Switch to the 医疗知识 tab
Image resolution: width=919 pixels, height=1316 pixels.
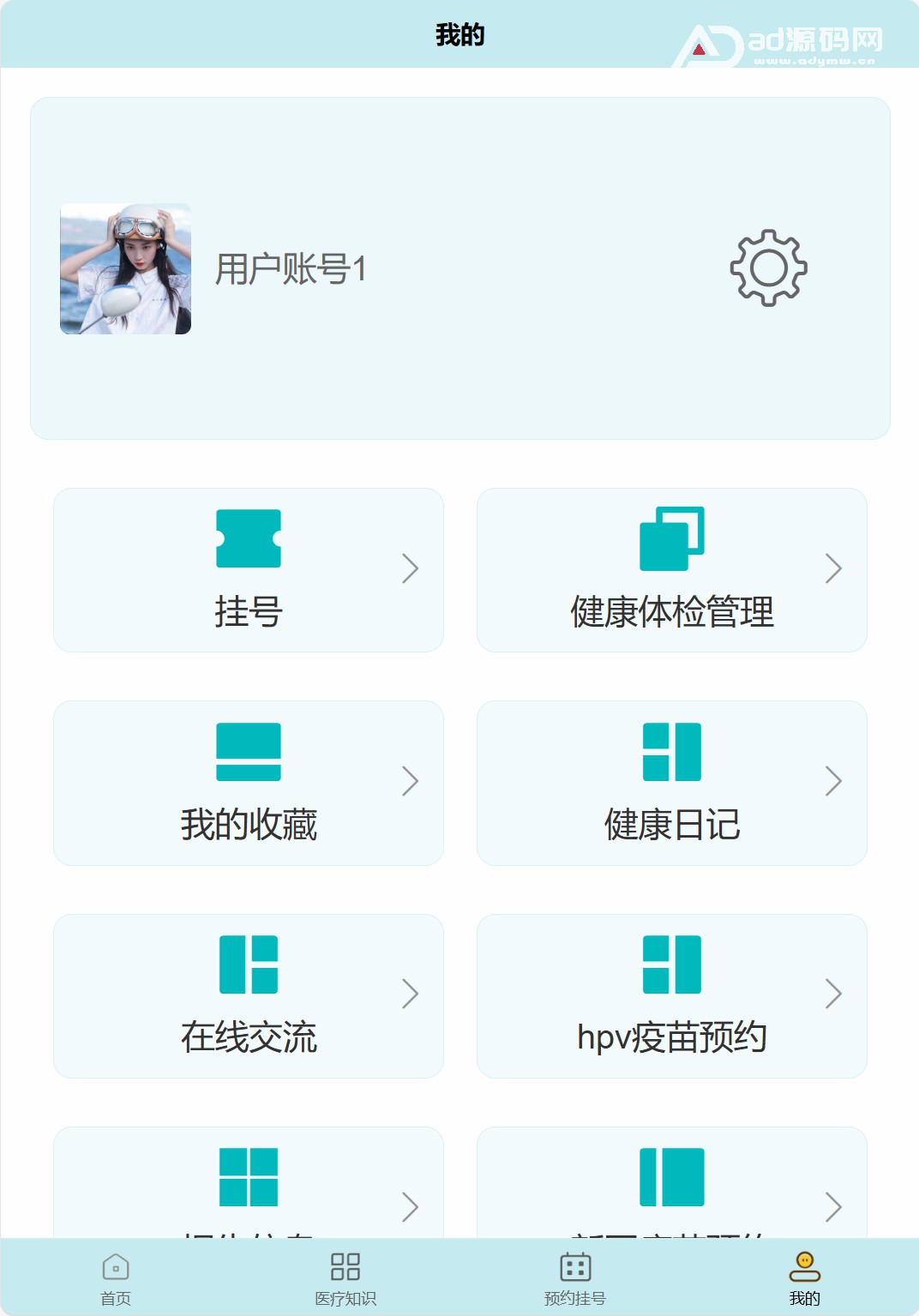345,1277
